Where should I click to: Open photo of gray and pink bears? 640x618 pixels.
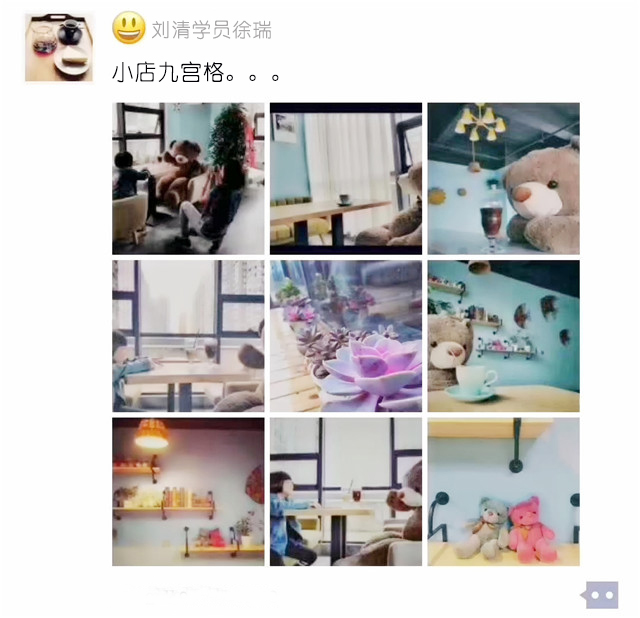tap(503, 492)
